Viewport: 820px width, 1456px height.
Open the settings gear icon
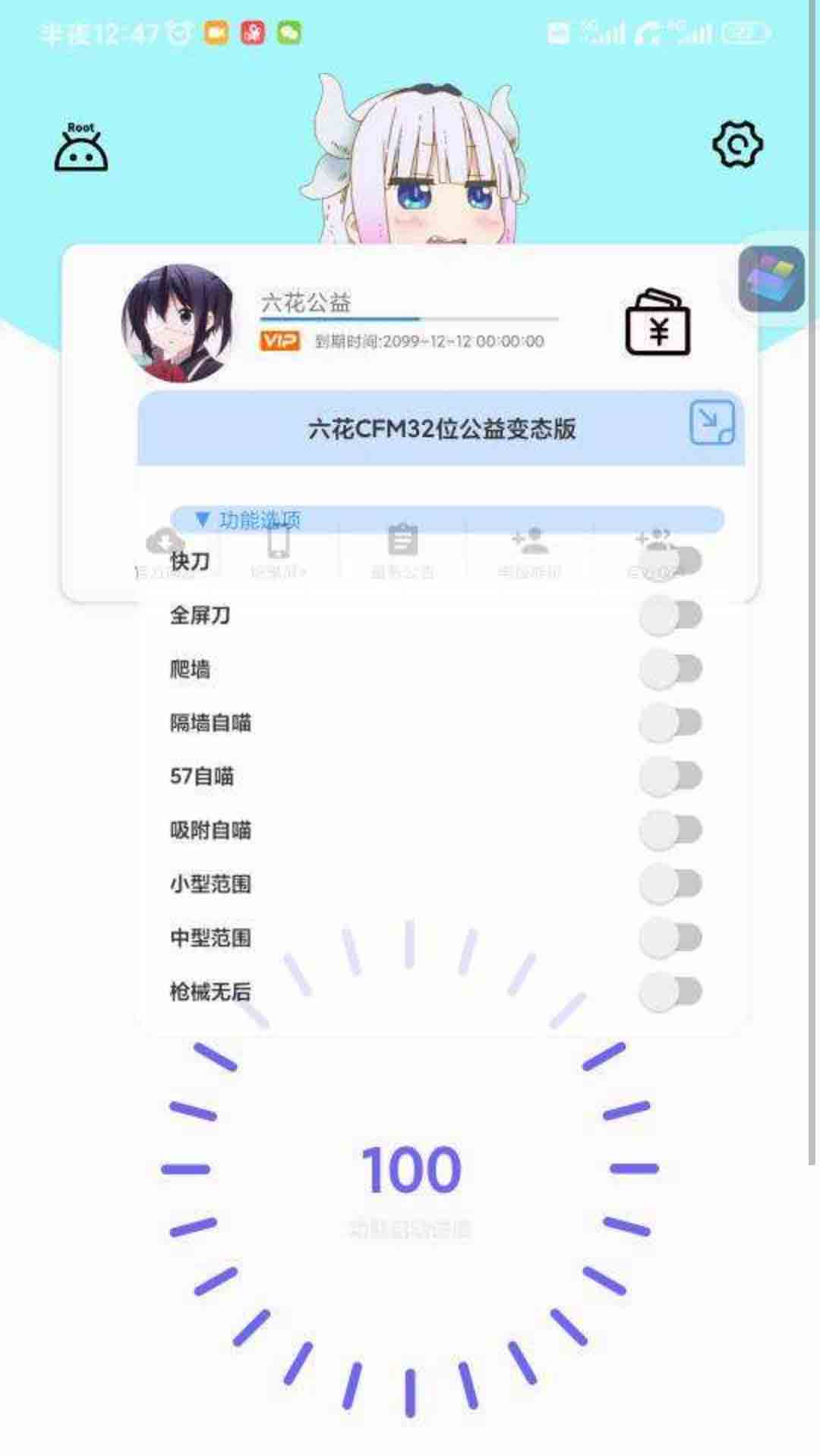tap(737, 144)
